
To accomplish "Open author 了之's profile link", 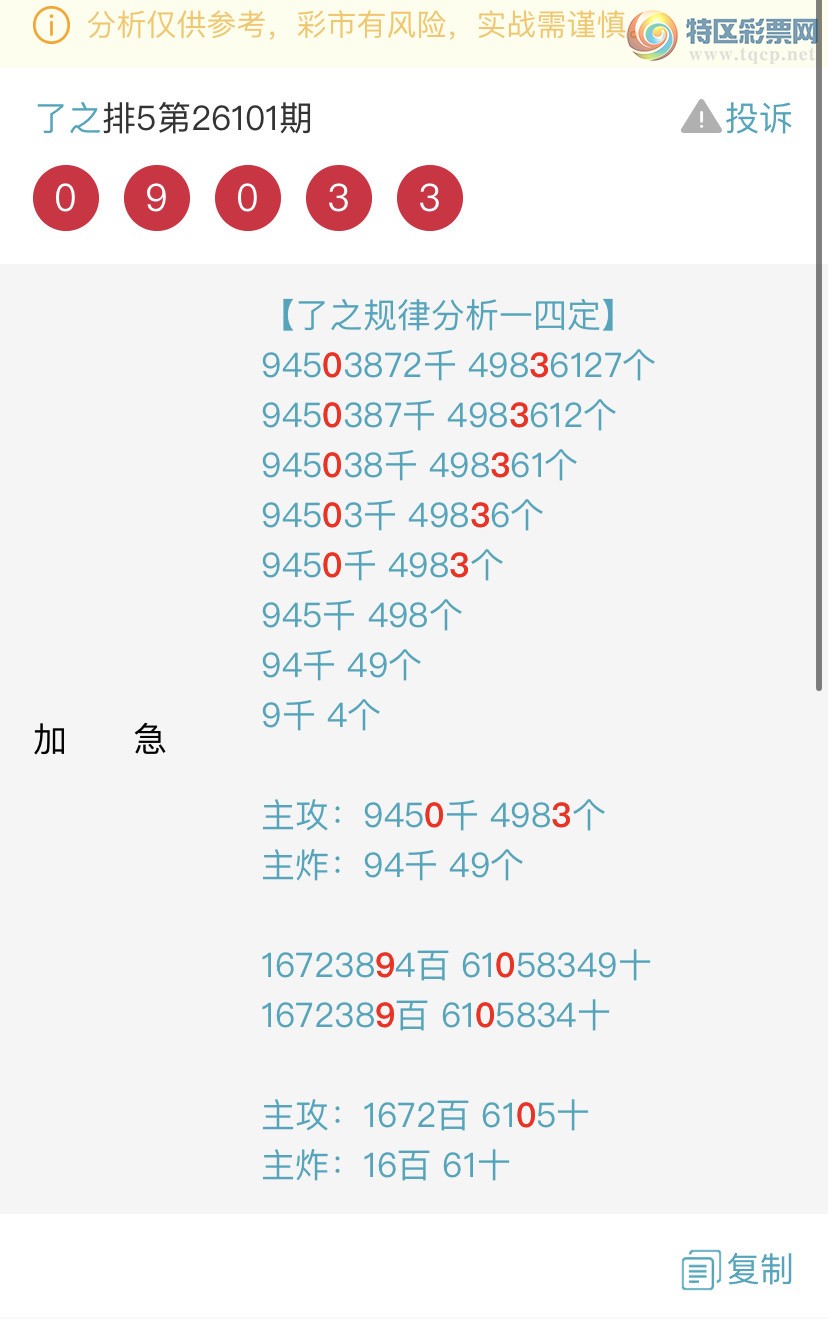I will [x=68, y=118].
